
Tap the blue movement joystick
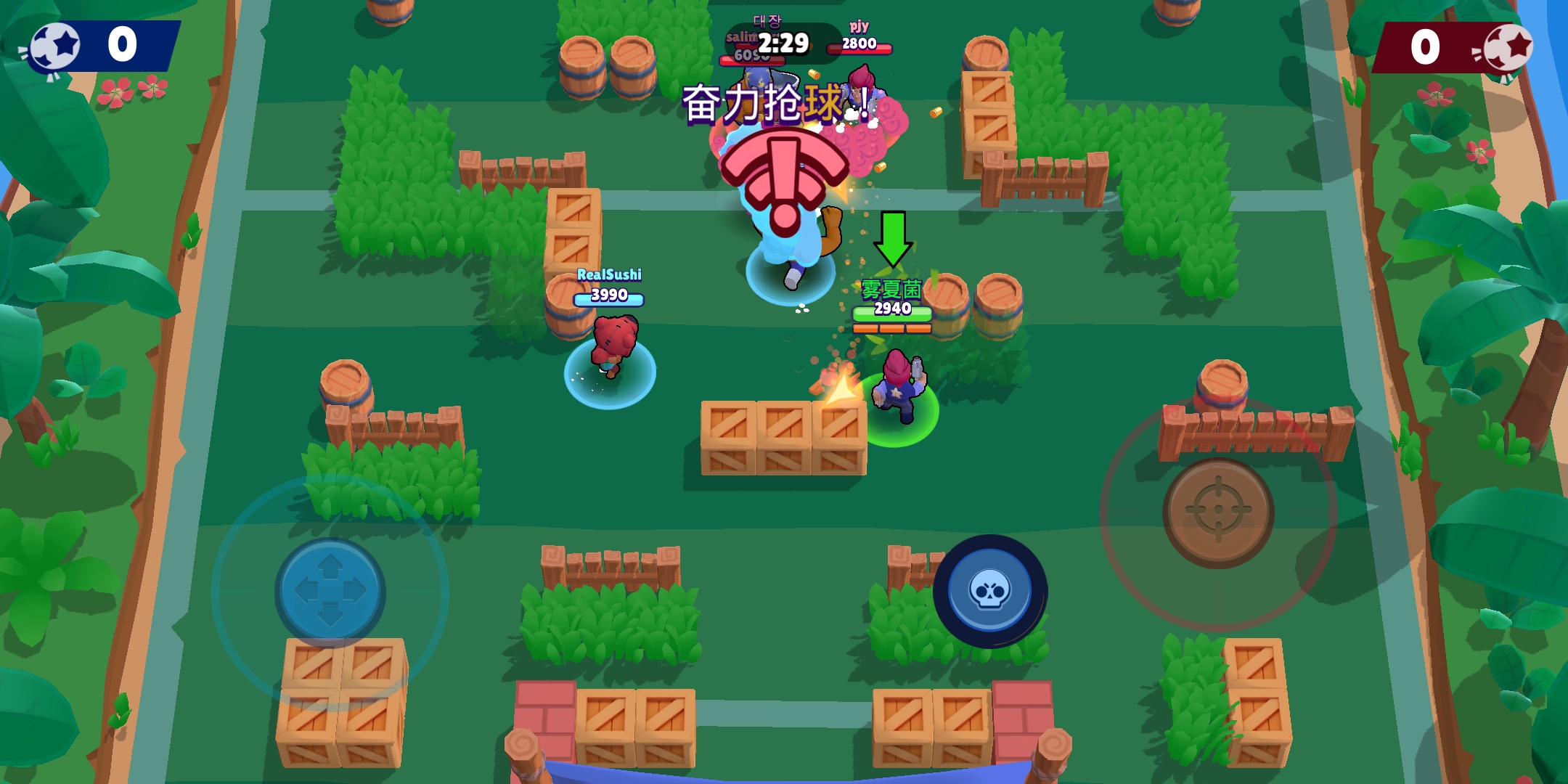pos(330,592)
